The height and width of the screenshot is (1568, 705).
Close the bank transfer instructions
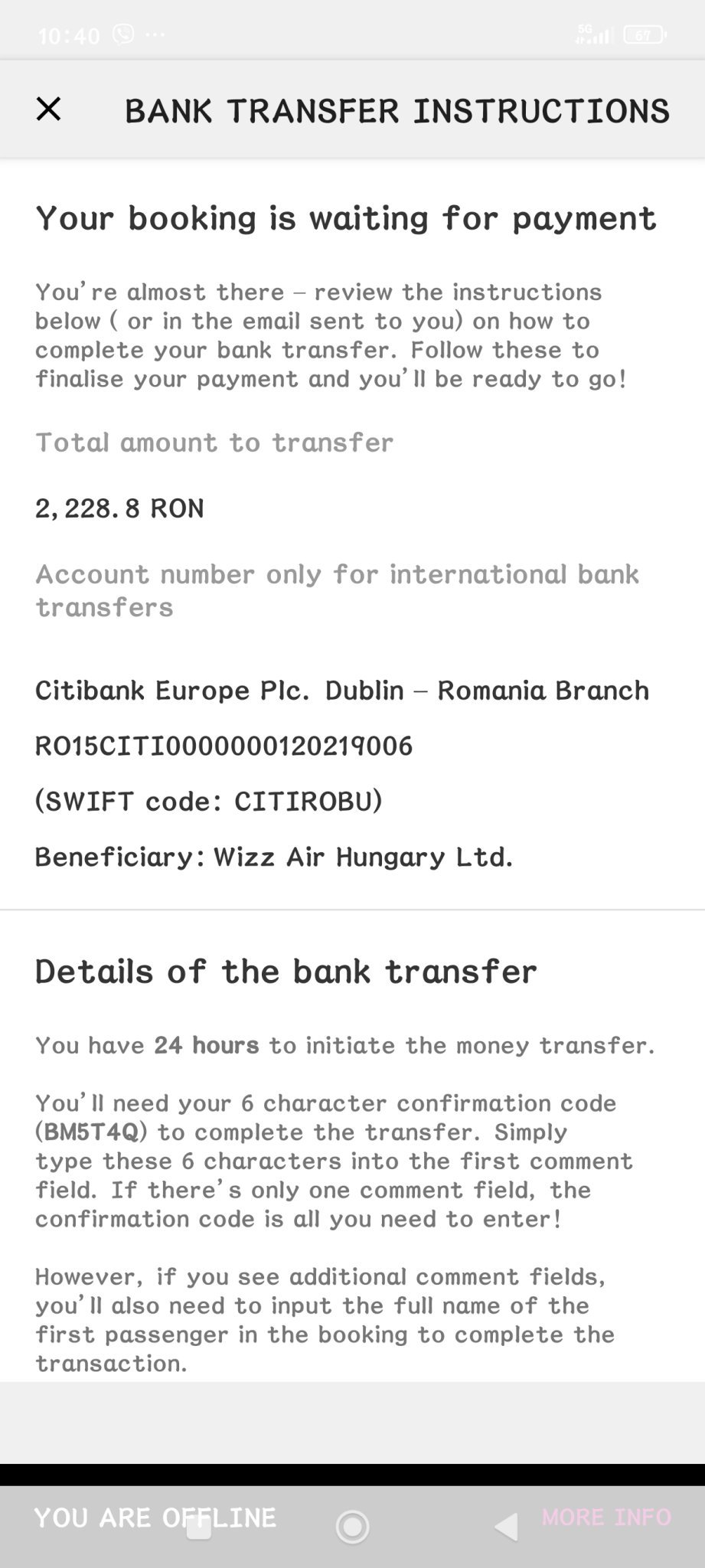coord(48,109)
